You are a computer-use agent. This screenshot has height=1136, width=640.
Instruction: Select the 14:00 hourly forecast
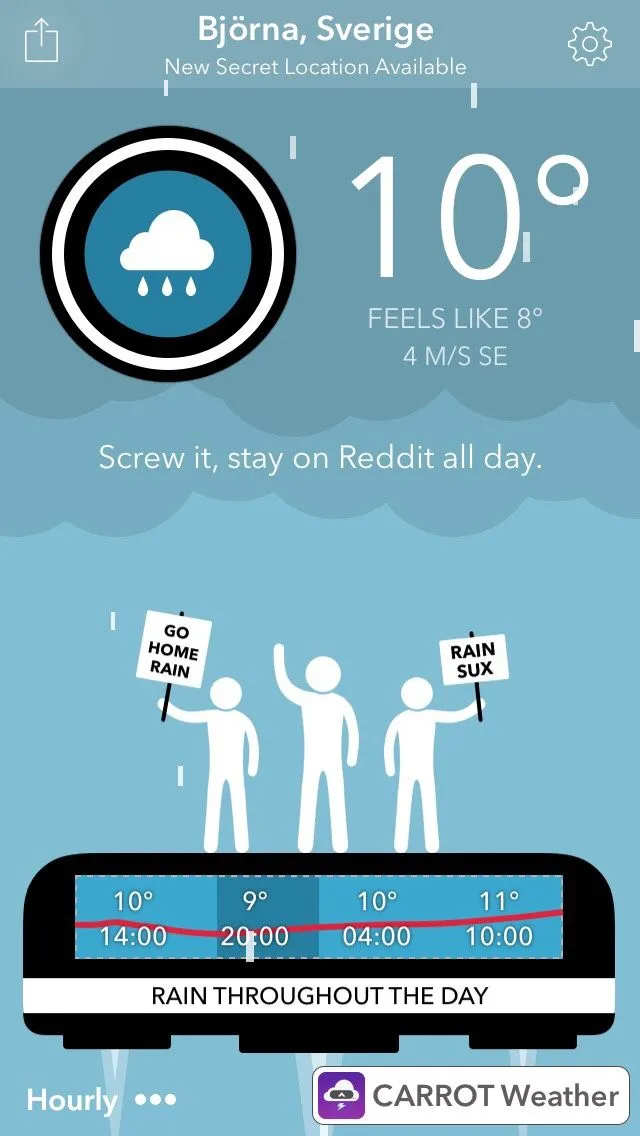pos(133,918)
